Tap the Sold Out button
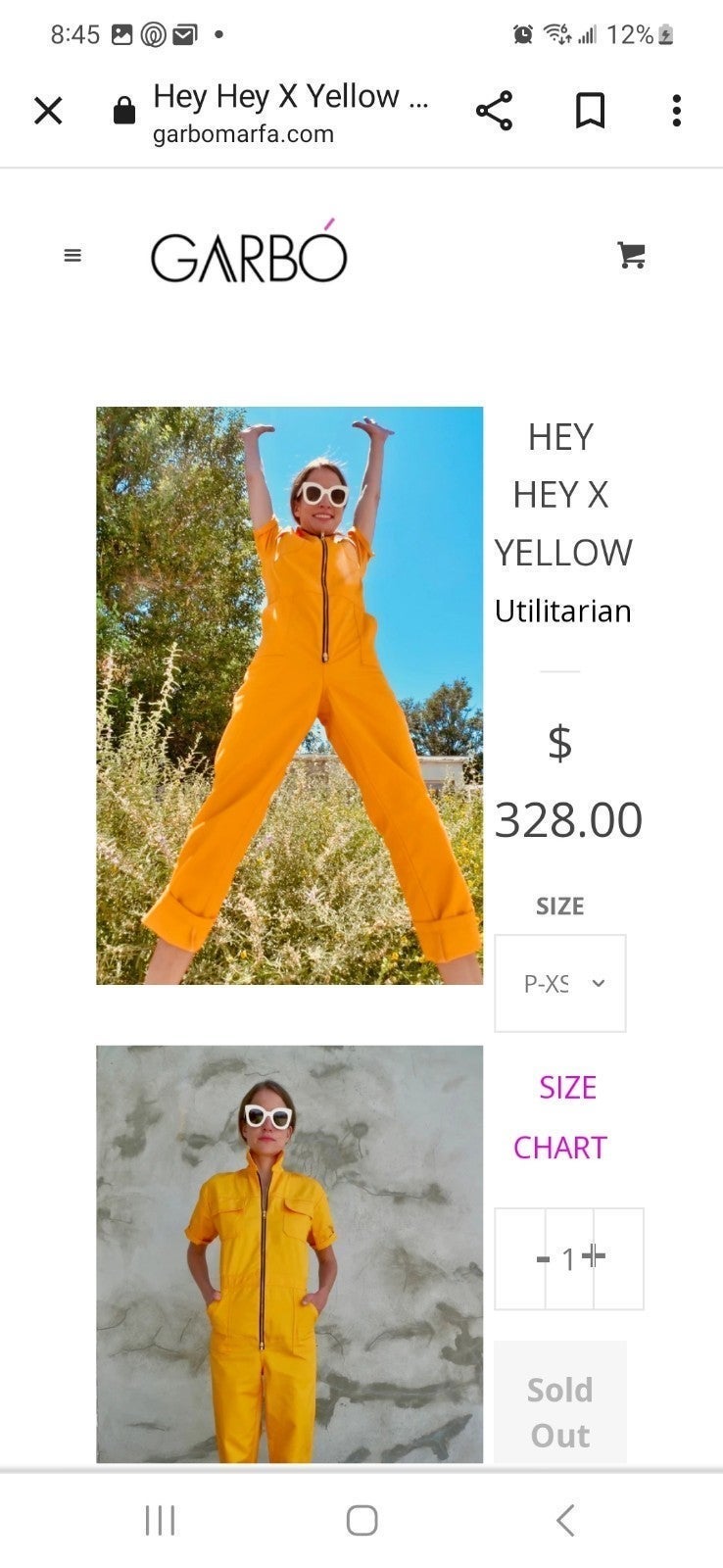 560,1402
